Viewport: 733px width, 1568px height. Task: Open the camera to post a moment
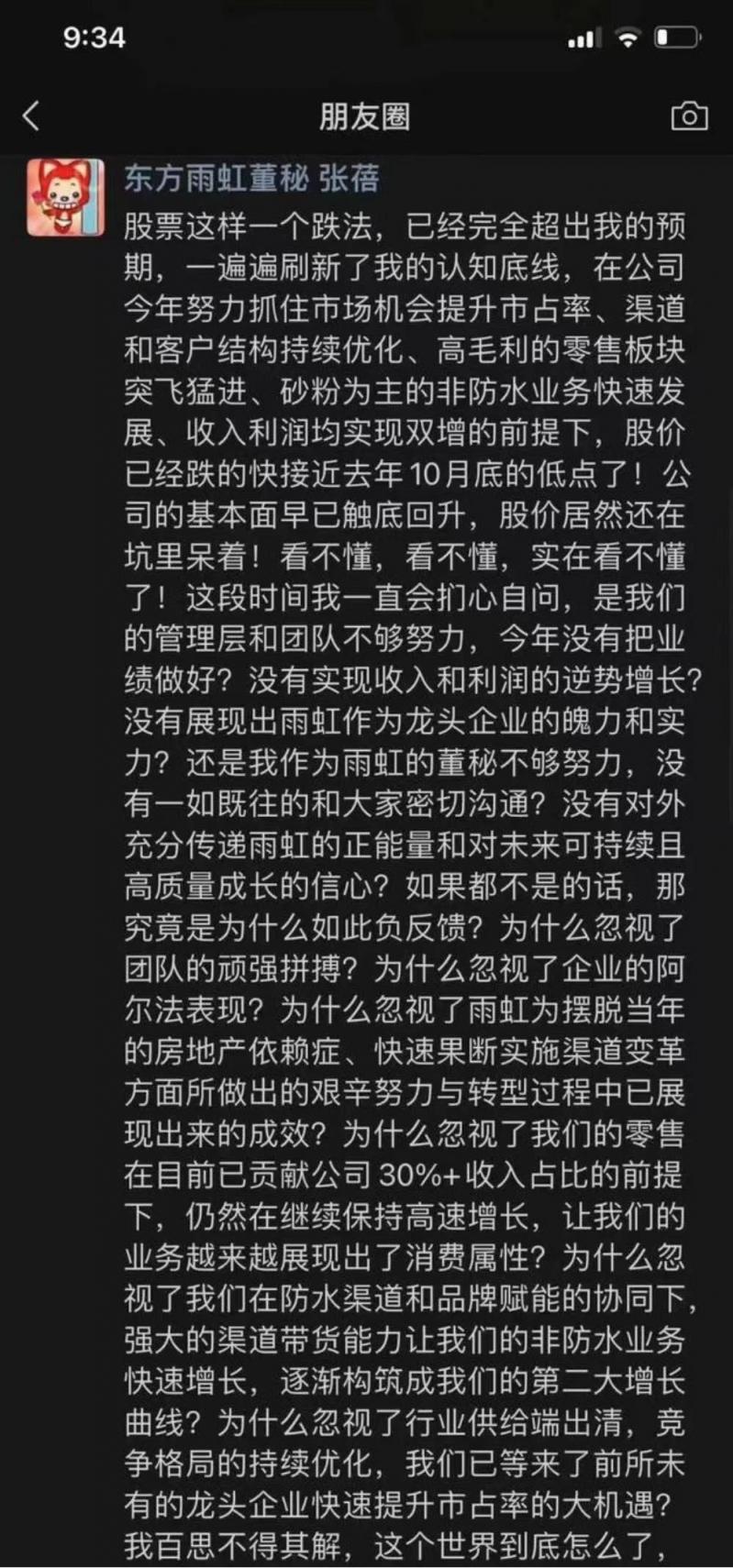[689, 116]
